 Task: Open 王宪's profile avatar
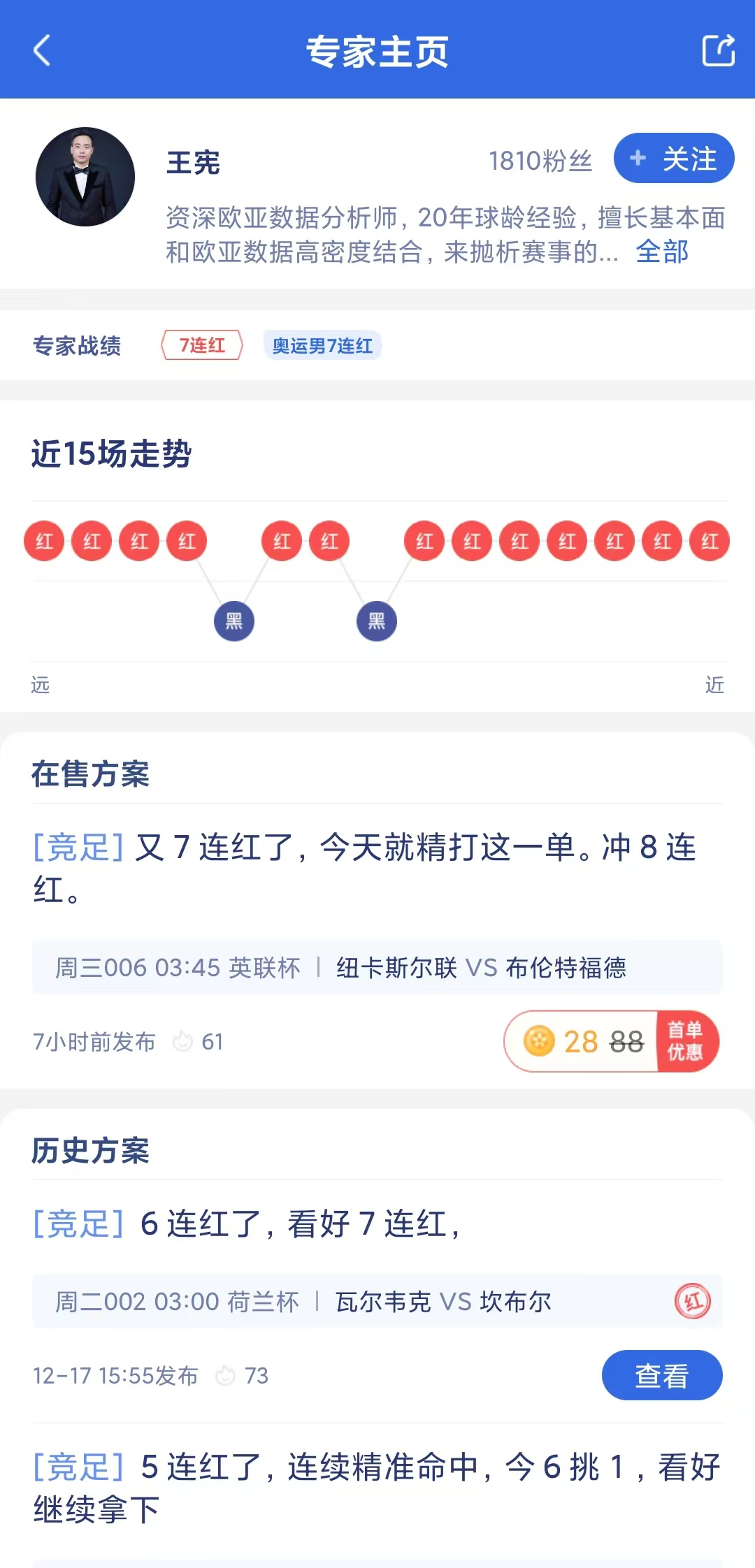click(85, 177)
